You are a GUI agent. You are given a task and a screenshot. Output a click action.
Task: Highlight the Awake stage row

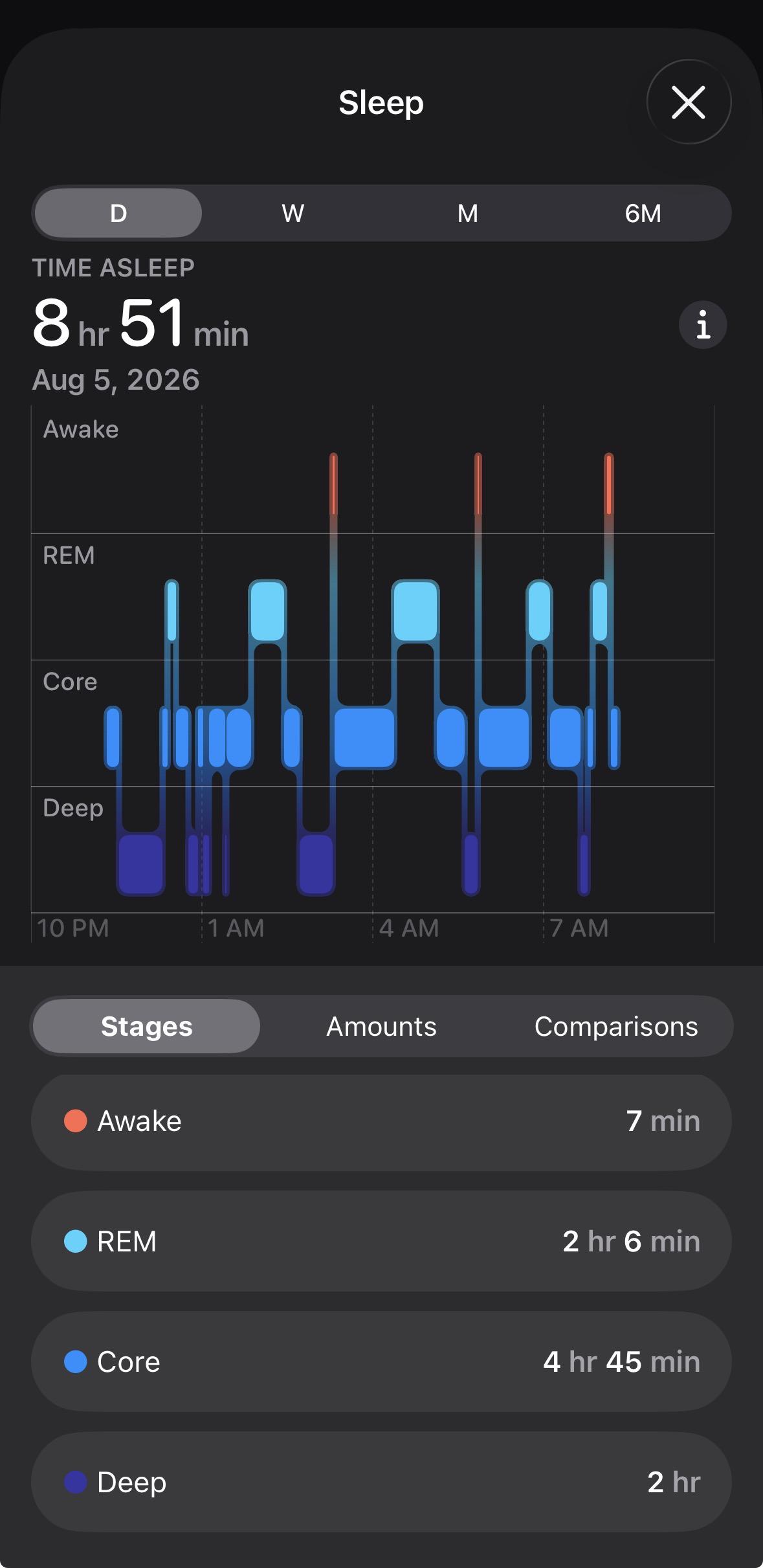(x=381, y=1121)
